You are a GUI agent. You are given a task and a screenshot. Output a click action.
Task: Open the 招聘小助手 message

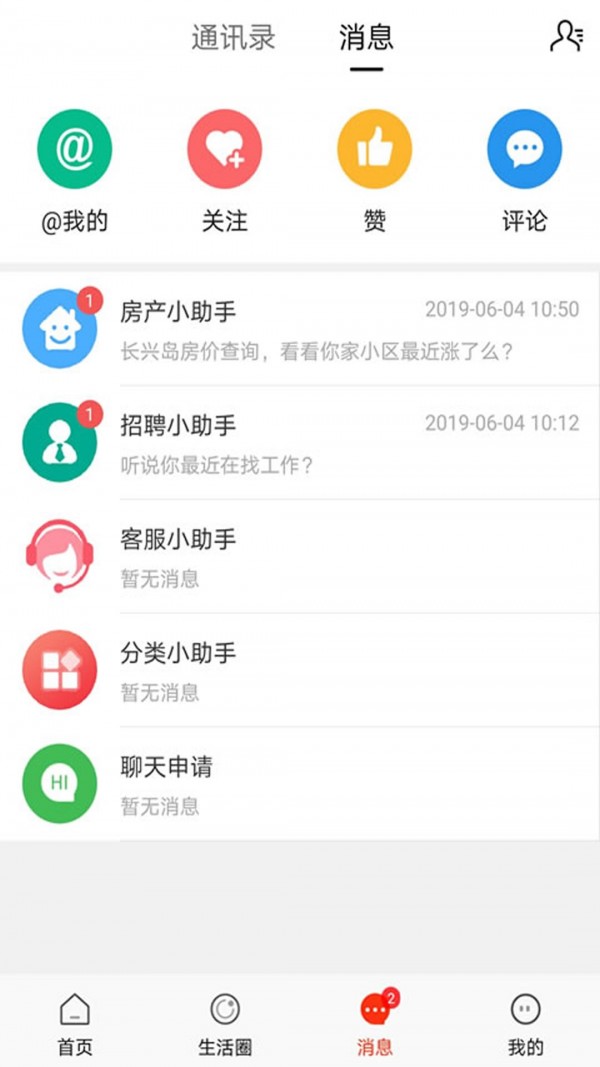300,443
